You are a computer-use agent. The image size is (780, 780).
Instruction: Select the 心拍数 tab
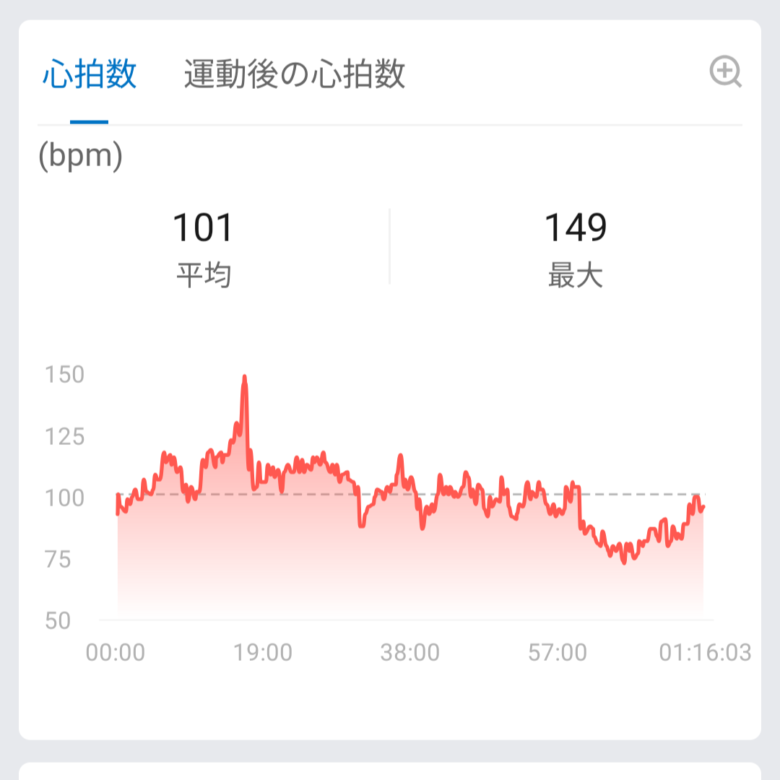(x=89, y=75)
